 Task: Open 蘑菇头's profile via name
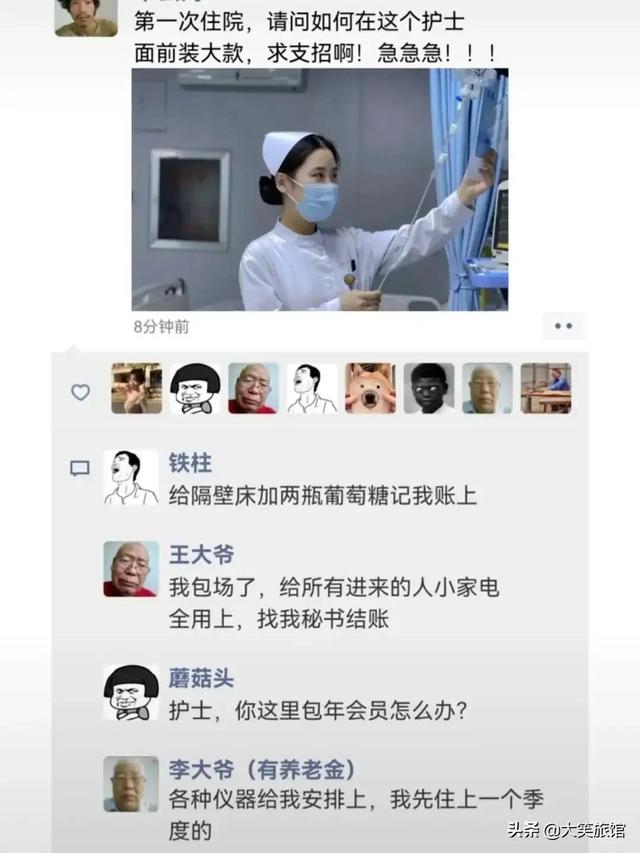pos(200,679)
